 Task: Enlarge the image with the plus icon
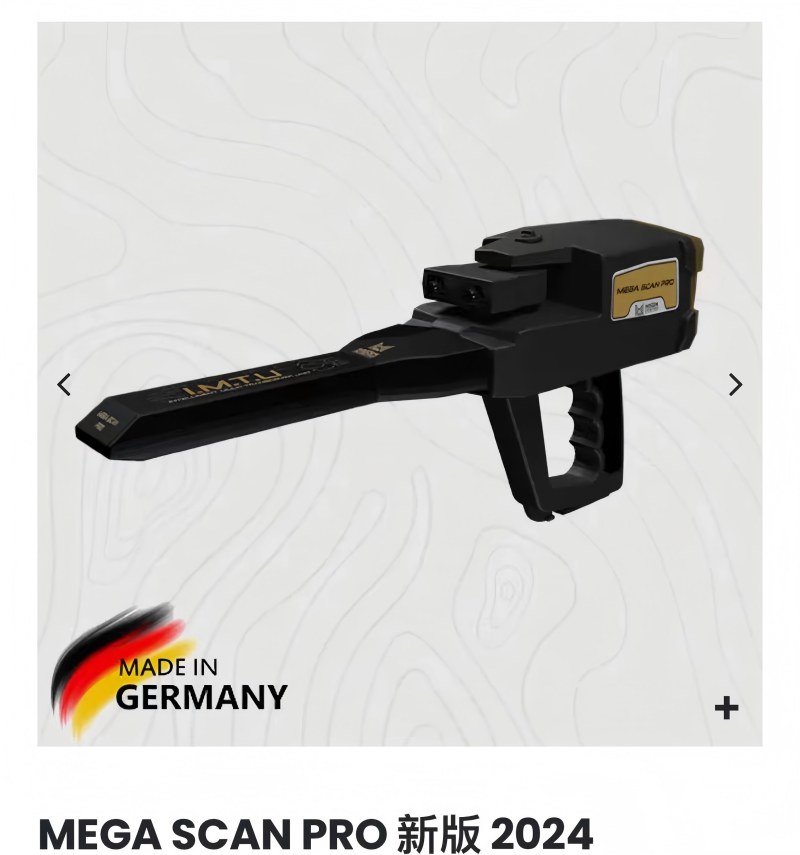coord(727,708)
